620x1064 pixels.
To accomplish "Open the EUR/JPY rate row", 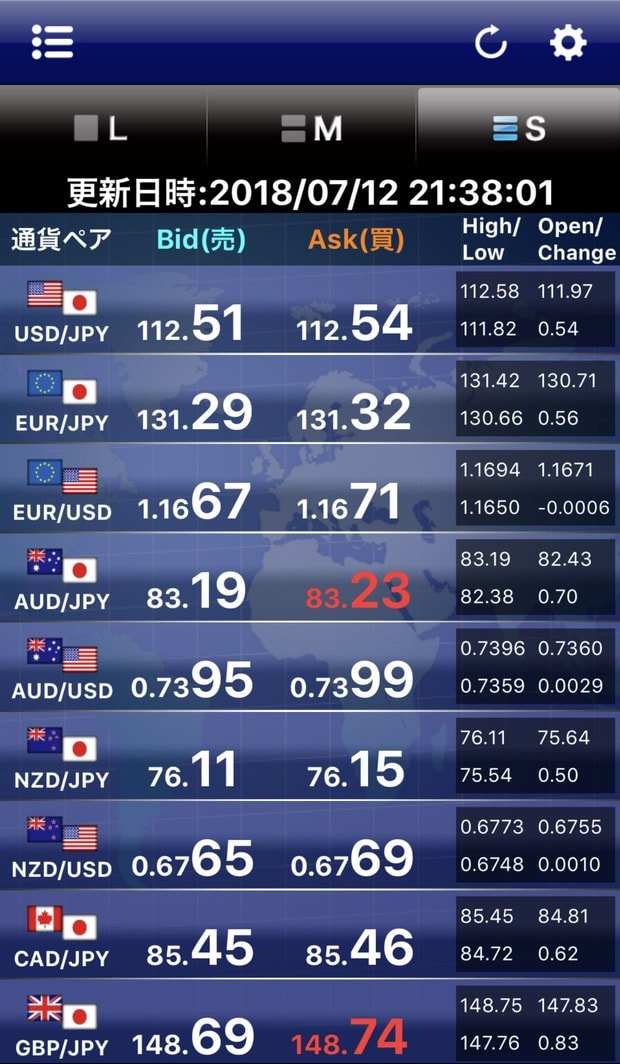I will 310,399.
